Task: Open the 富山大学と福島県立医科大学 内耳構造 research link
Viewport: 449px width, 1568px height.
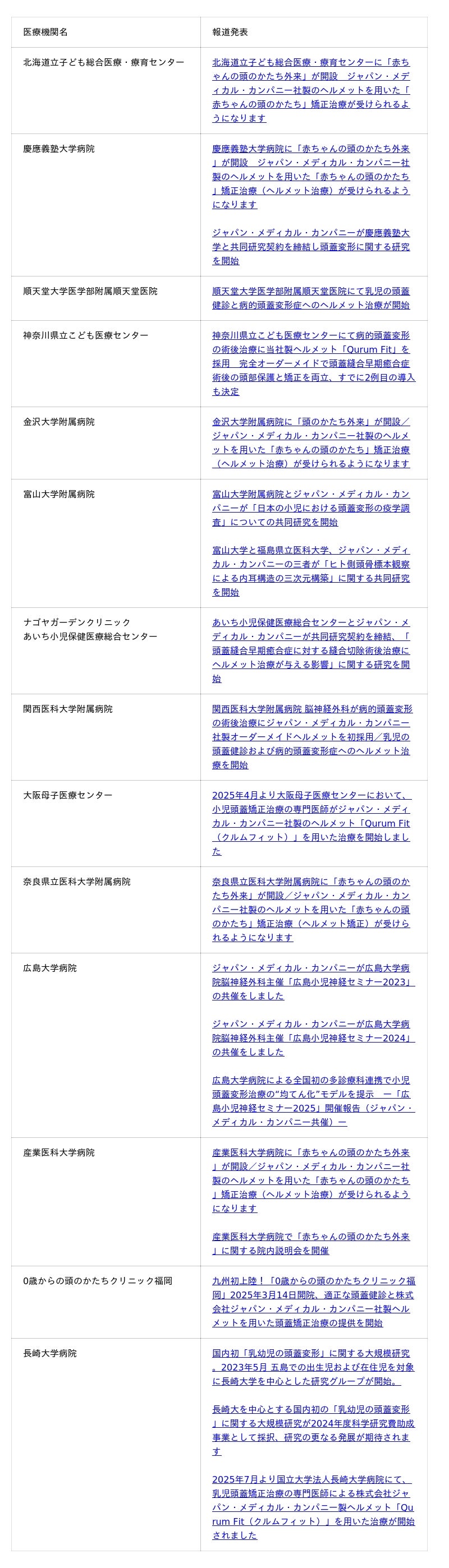Action: point(311,571)
